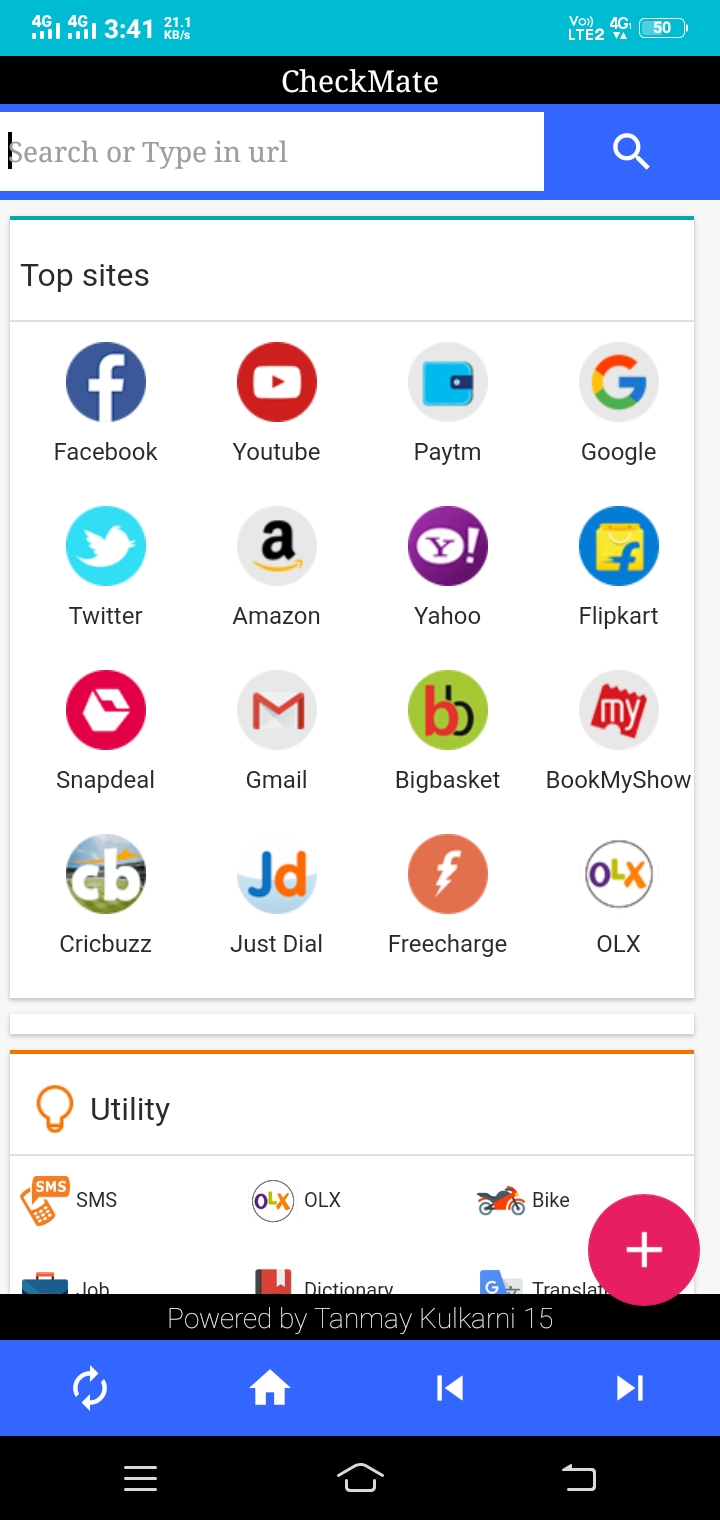This screenshot has width=720, height=1520.
Task: Go to the browser home page
Action: click(x=270, y=1388)
